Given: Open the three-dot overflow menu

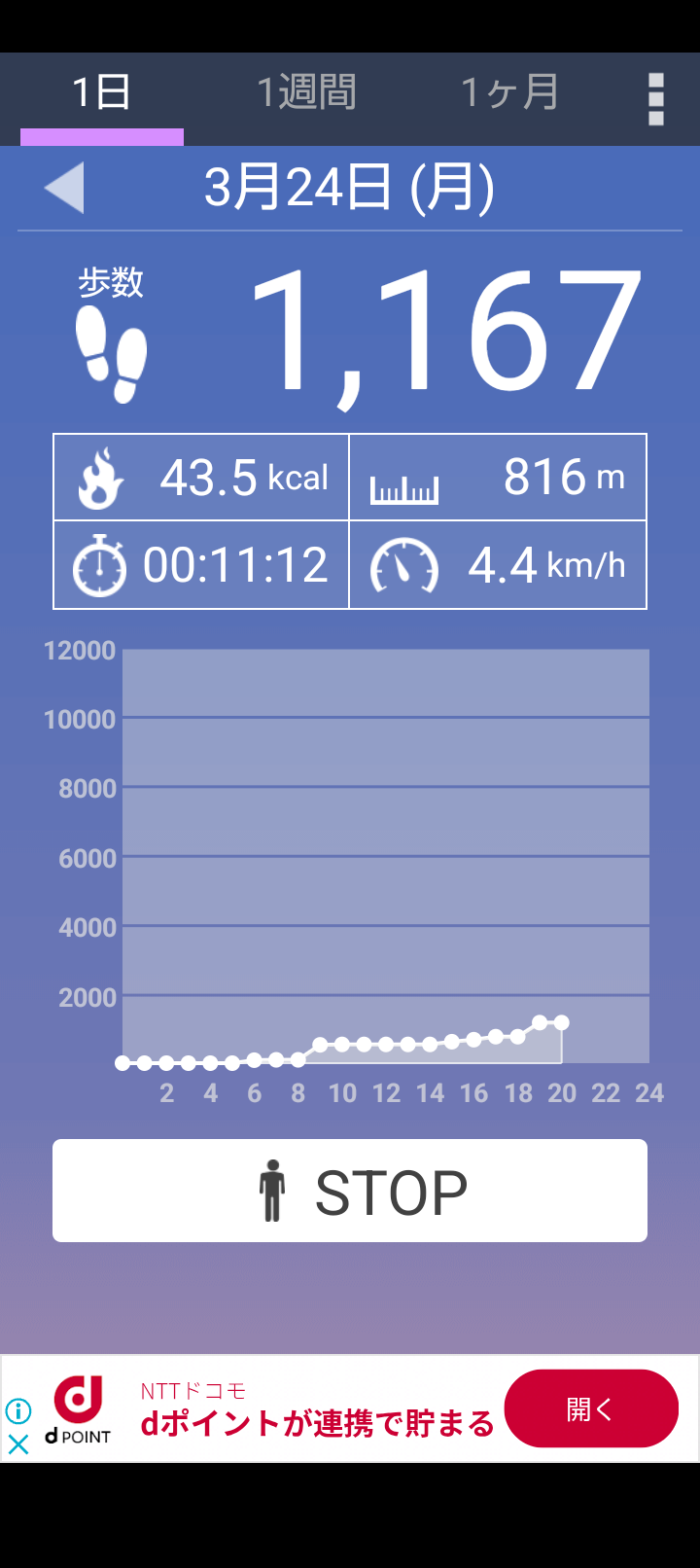Looking at the screenshot, I should (x=656, y=98).
